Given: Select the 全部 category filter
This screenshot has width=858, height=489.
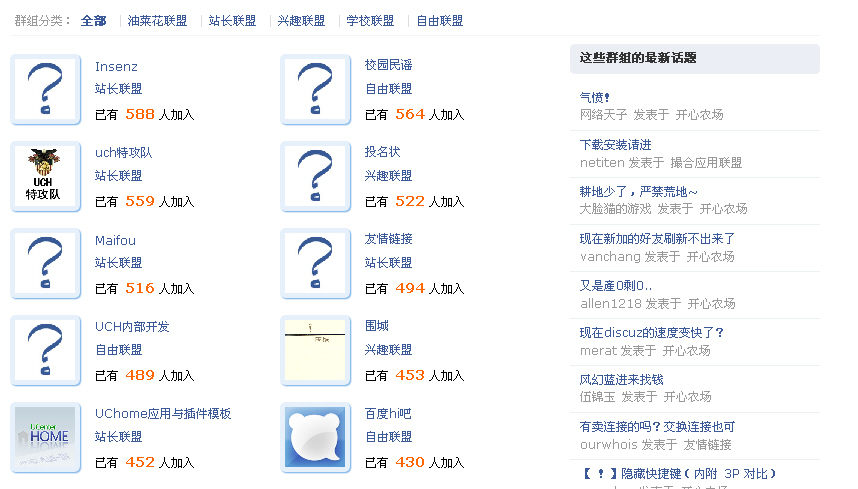Looking at the screenshot, I should pos(93,21).
